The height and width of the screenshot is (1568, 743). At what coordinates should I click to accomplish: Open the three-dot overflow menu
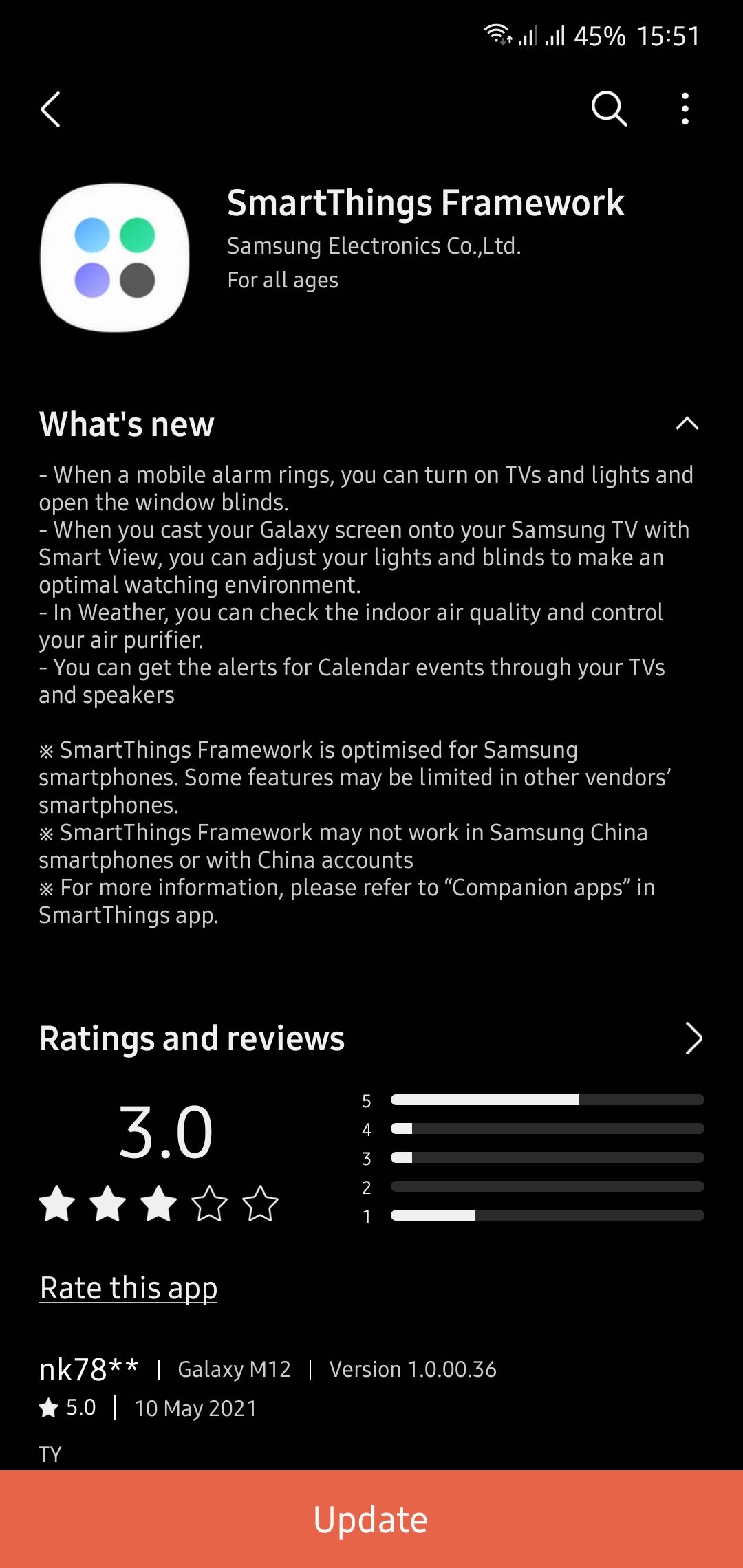coord(685,109)
